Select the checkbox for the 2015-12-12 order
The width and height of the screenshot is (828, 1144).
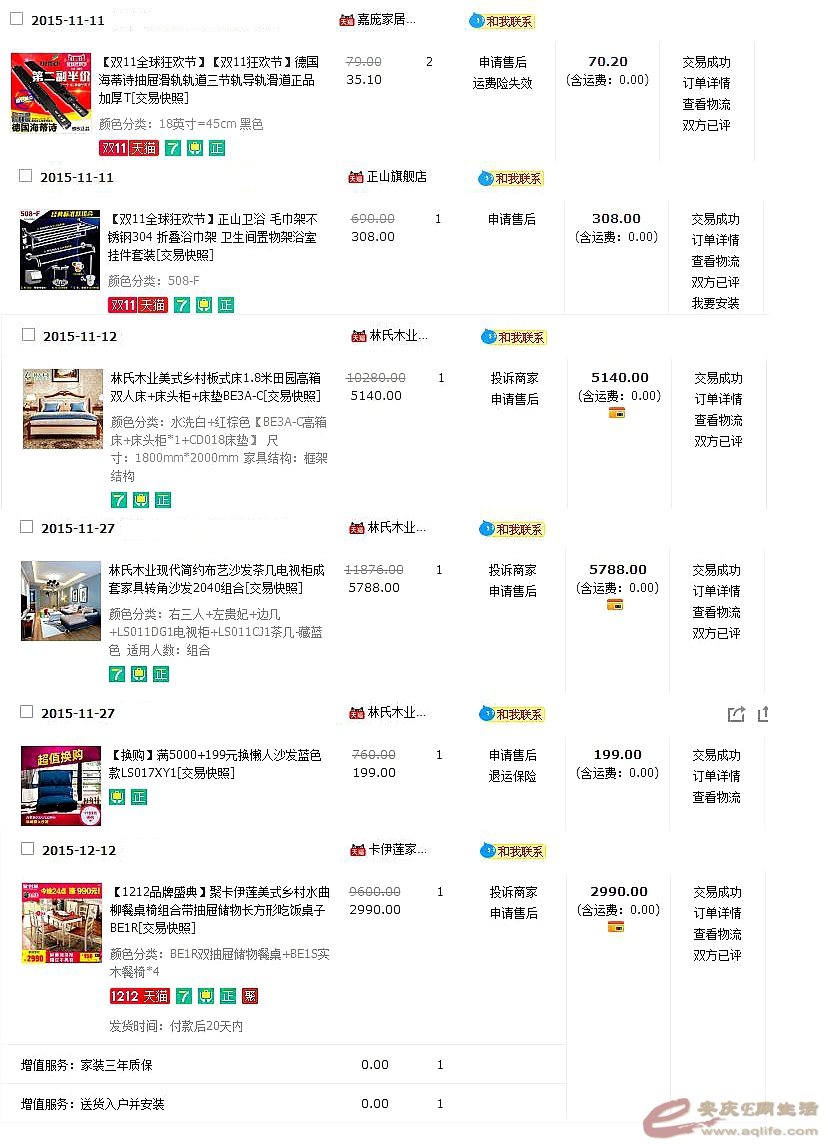tap(28, 849)
